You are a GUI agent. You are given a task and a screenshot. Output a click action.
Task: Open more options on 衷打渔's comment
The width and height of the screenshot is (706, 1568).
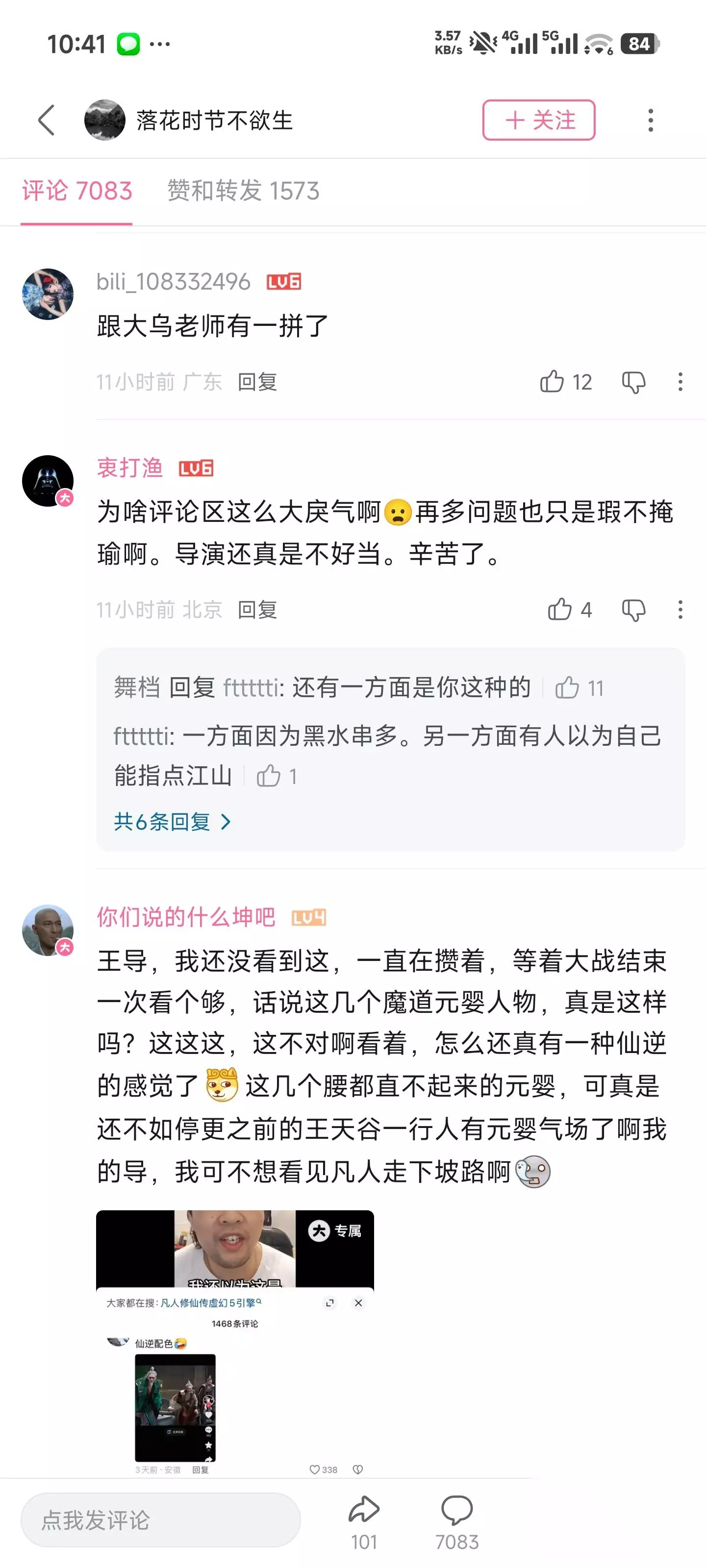680,609
